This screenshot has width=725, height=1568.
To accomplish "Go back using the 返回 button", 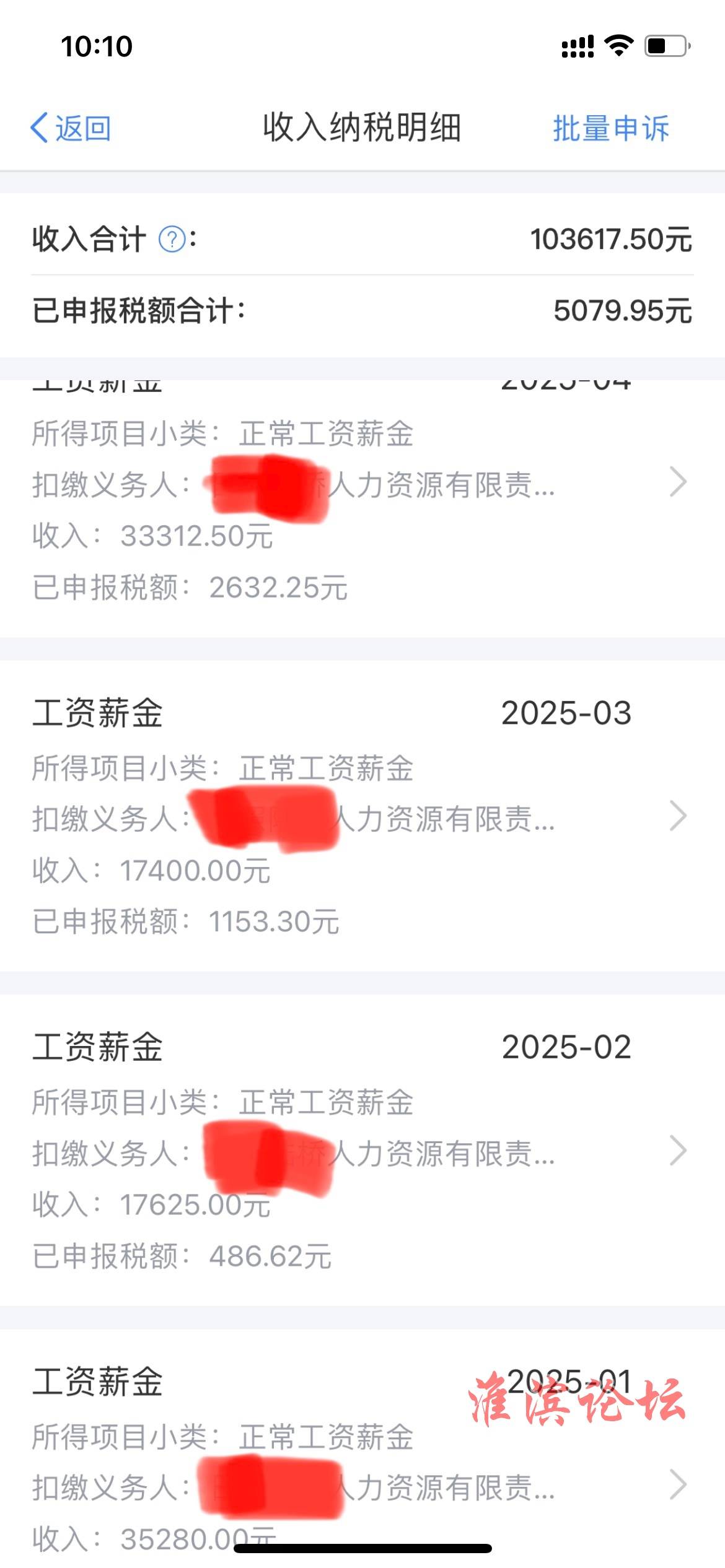I will coord(71,128).
